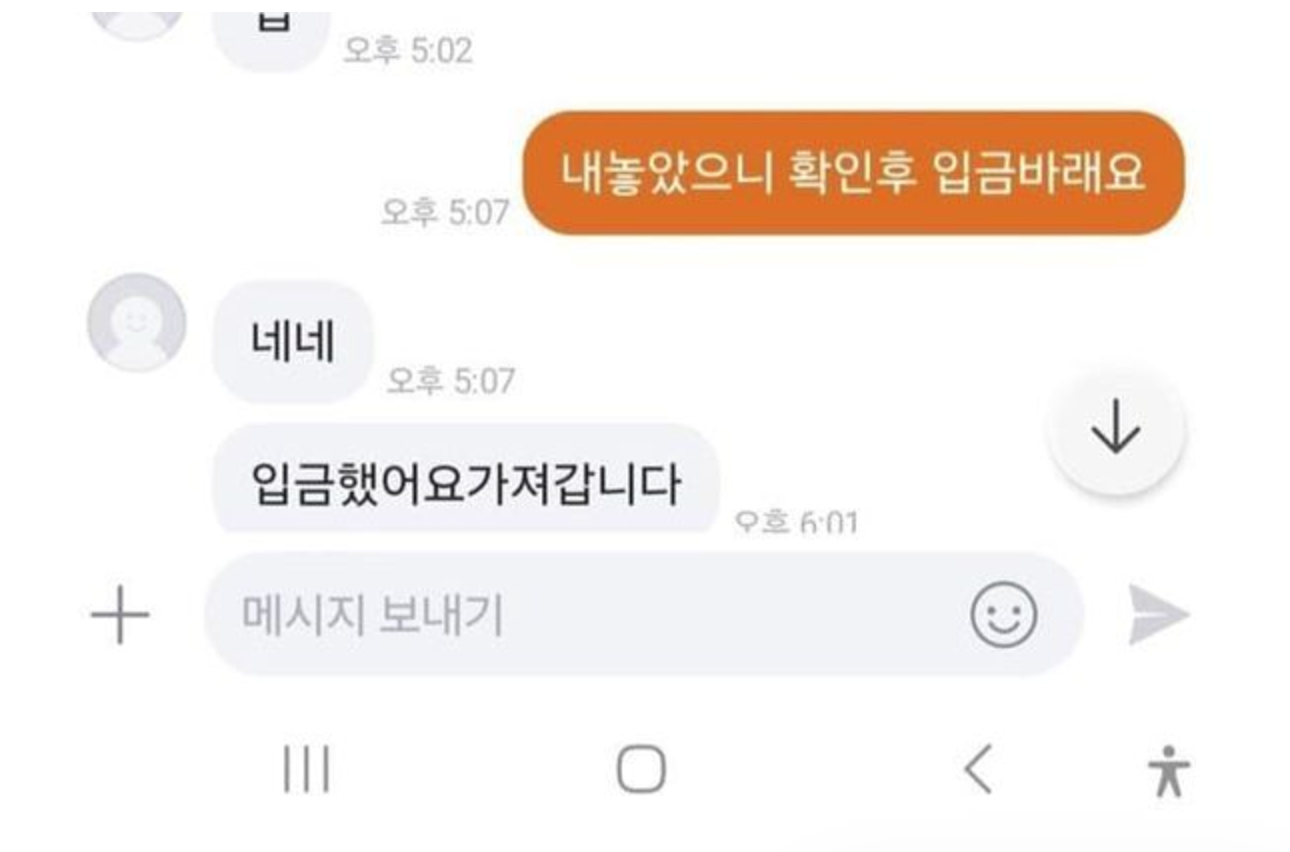Jump to the latest message
This screenshot has width=1290, height=852.
click(1115, 430)
